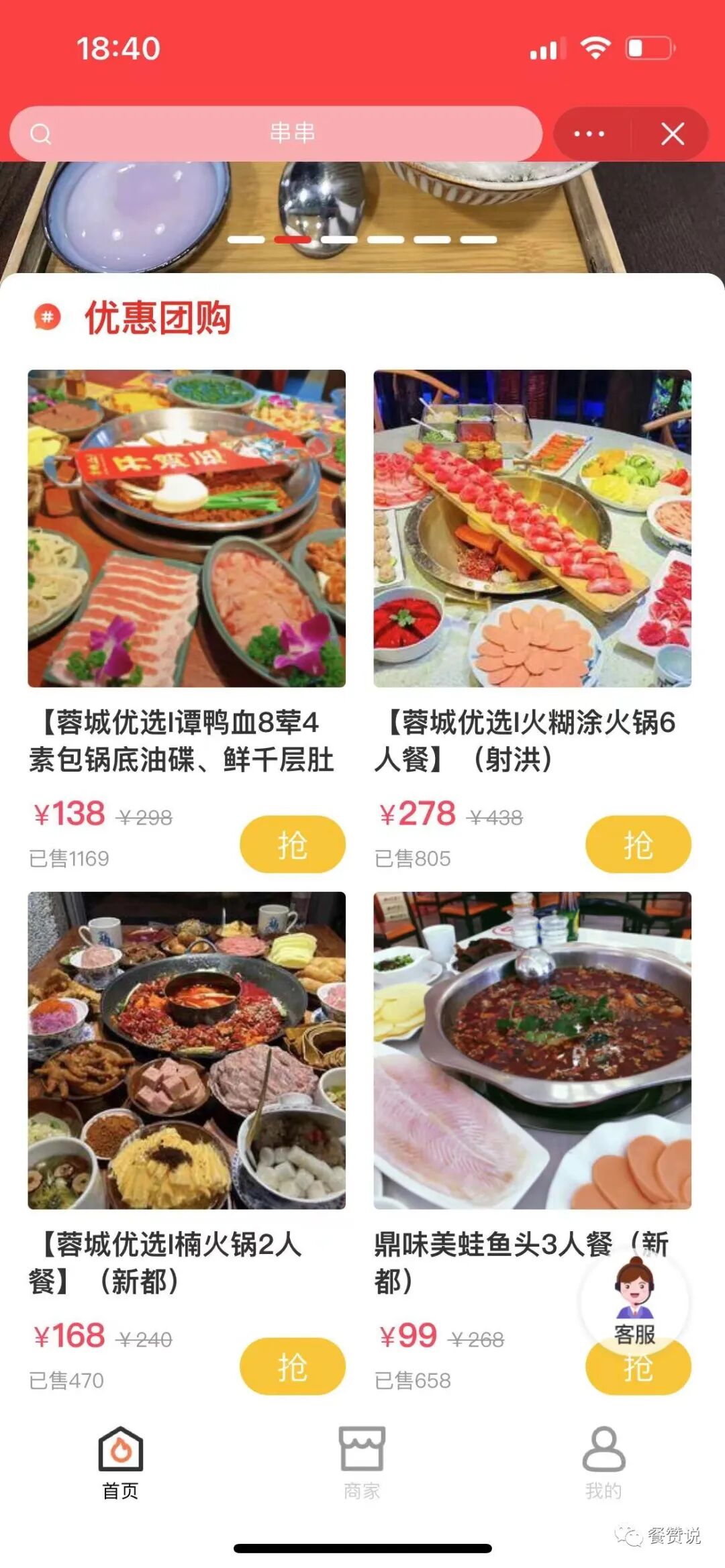
Task: Grab the 楠火锅2人餐 deal
Action: coord(292,1366)
